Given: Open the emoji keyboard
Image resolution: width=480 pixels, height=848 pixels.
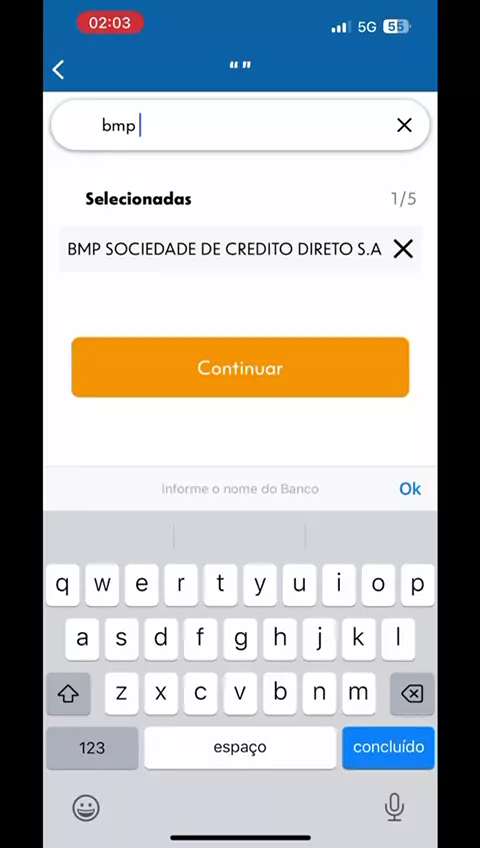Looking at the screenshot, I should tap(86, 808).
